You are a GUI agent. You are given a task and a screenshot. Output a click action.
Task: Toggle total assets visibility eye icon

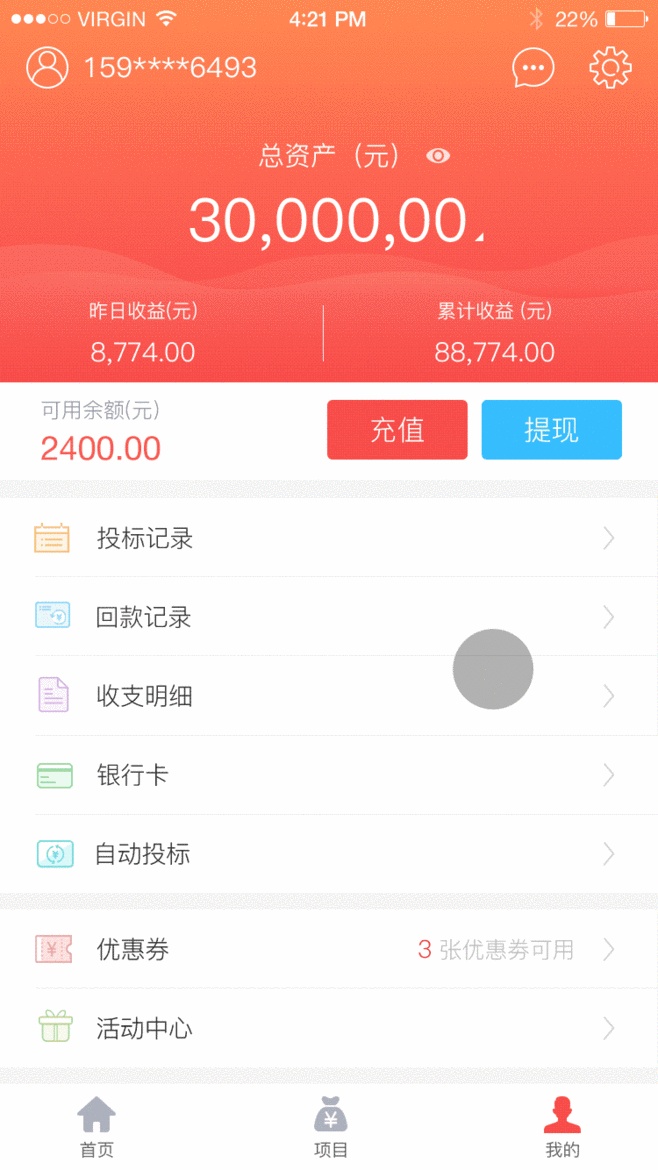(438, 156)
